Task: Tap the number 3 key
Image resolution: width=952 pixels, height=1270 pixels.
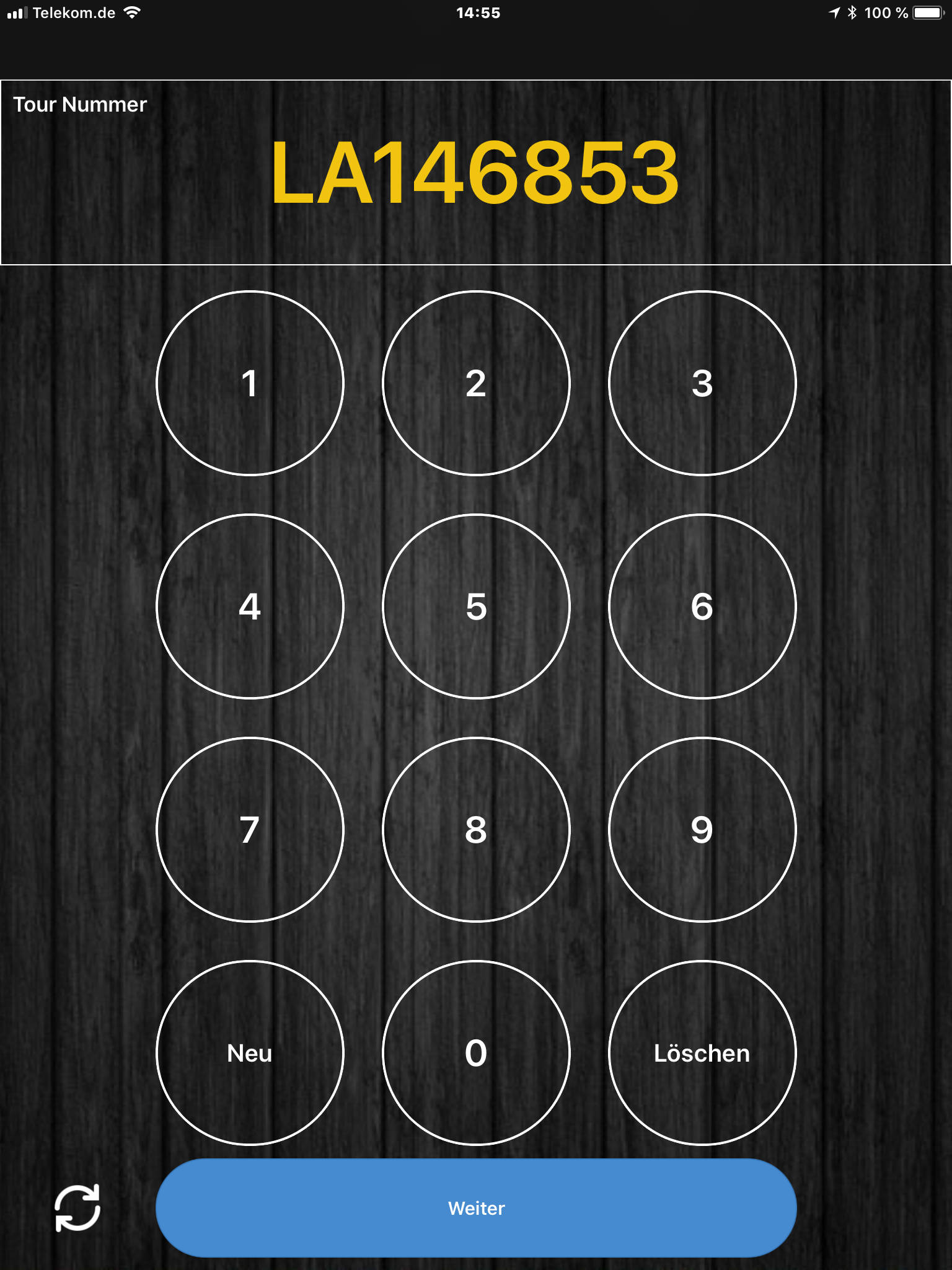Action: (702, 383)
